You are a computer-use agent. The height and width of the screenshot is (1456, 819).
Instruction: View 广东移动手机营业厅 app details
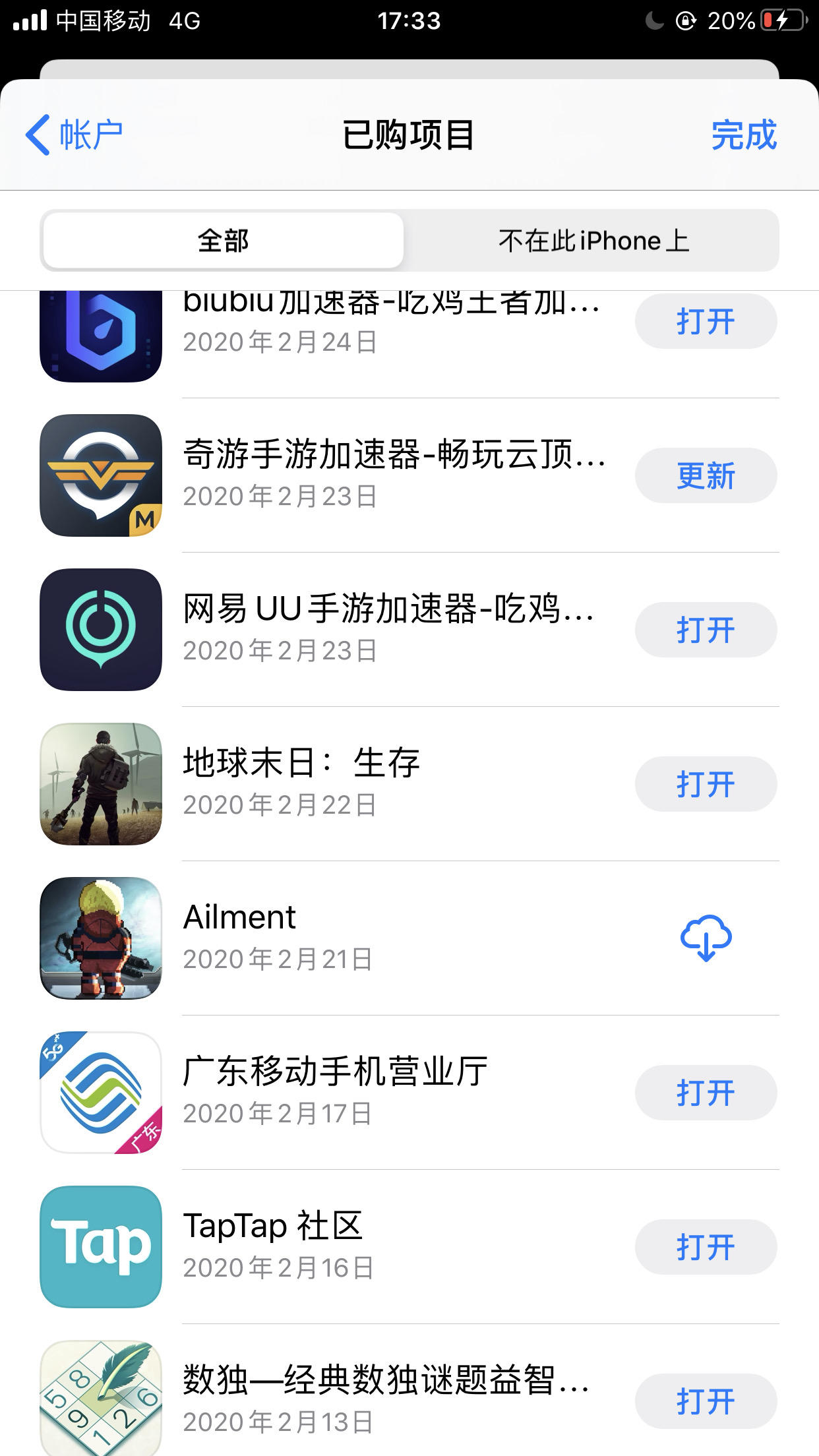pos(330,1091)
